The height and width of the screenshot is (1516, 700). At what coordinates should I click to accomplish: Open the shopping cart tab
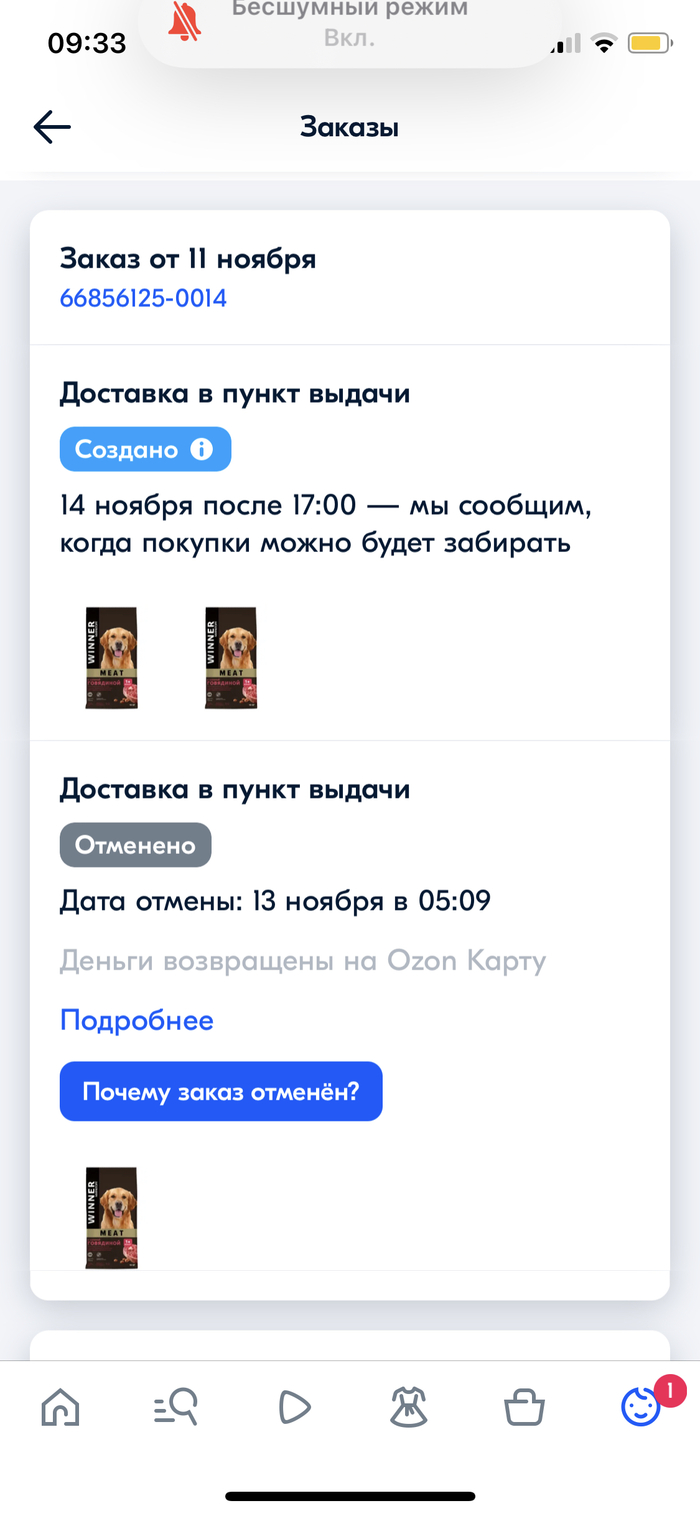click(524, 1408)
